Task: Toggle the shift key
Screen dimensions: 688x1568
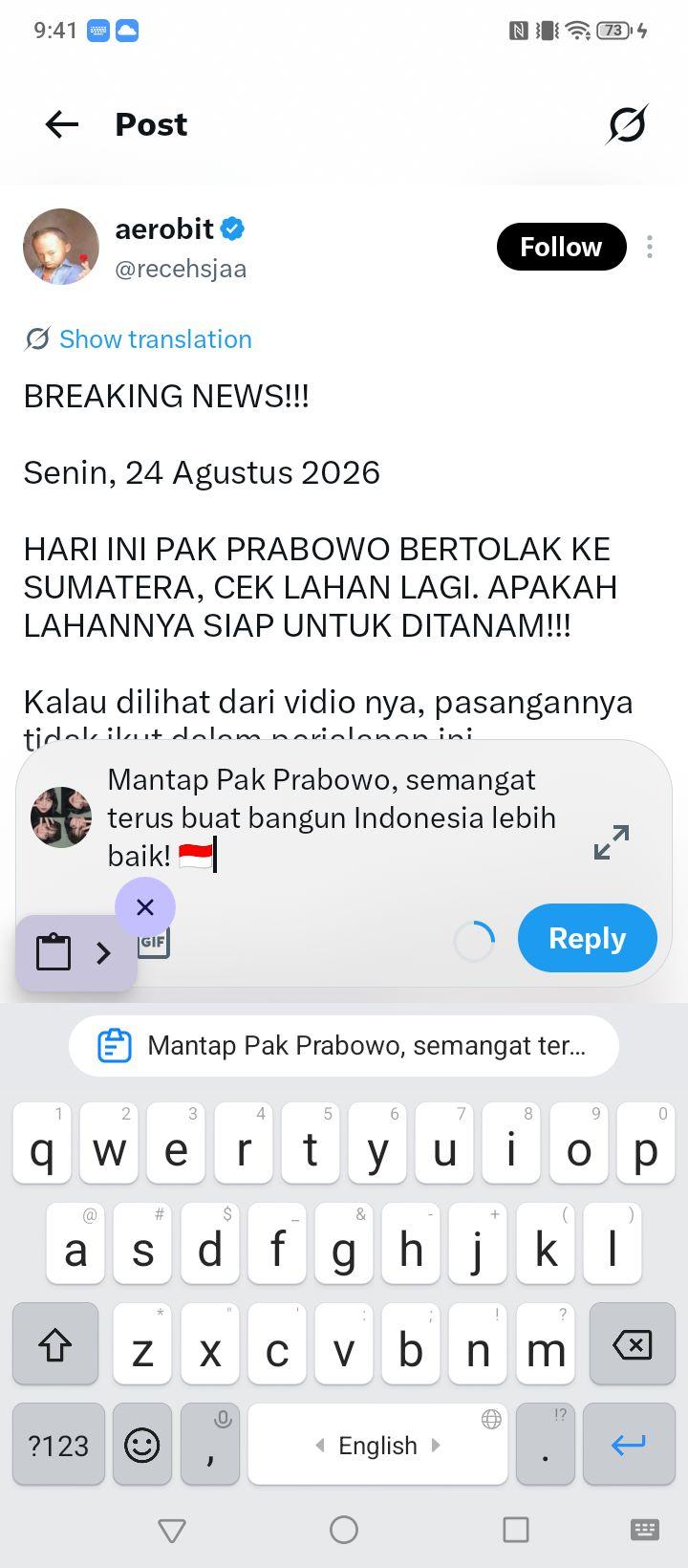Action: click(x=55, y=1344)
